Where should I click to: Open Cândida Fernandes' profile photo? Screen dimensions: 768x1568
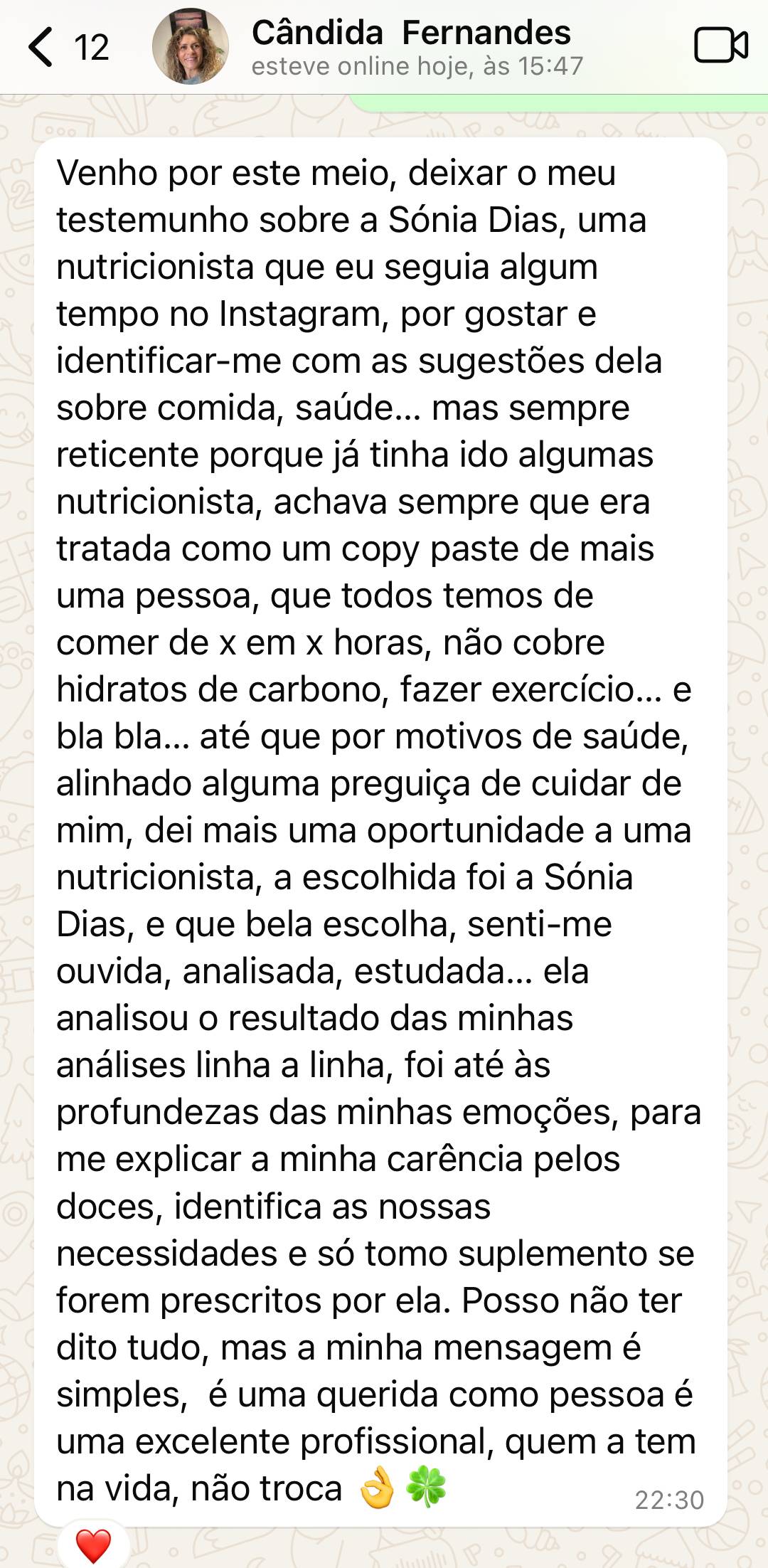190,47
